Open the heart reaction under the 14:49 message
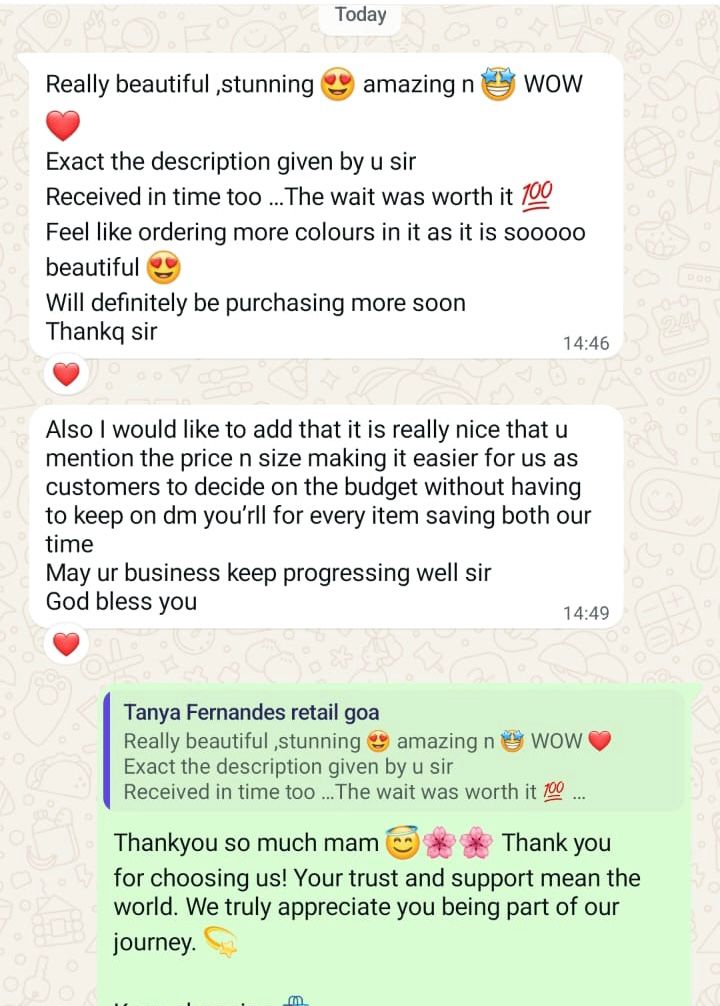Viewport: 720px width, 1006px height. [66, 645]
